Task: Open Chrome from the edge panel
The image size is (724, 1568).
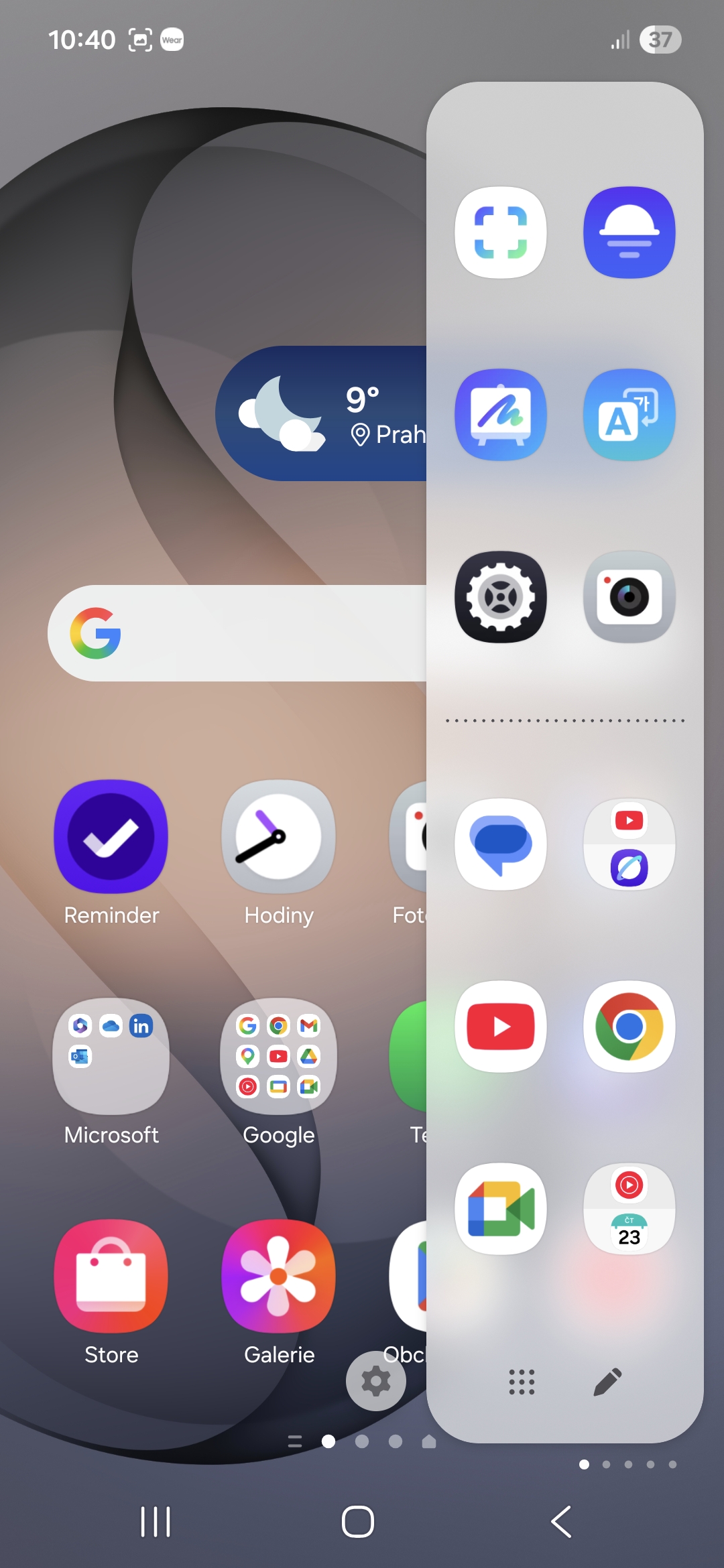Action: point(629,1026)
